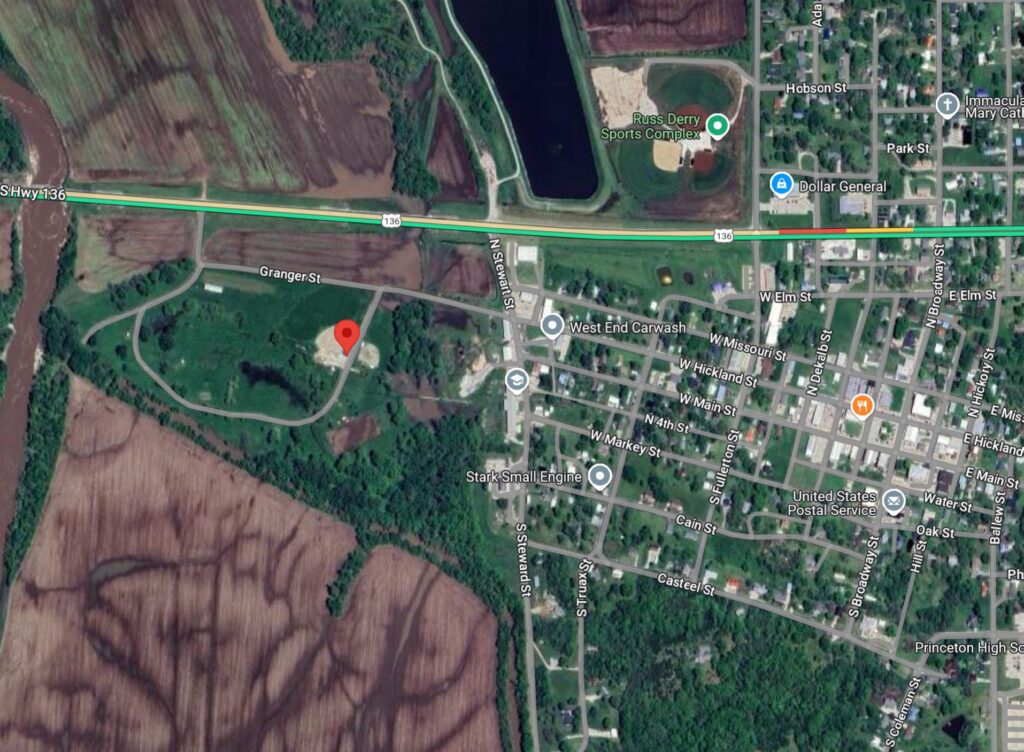
Task: Open the church marker near Park St
Action: pos(947,105)
